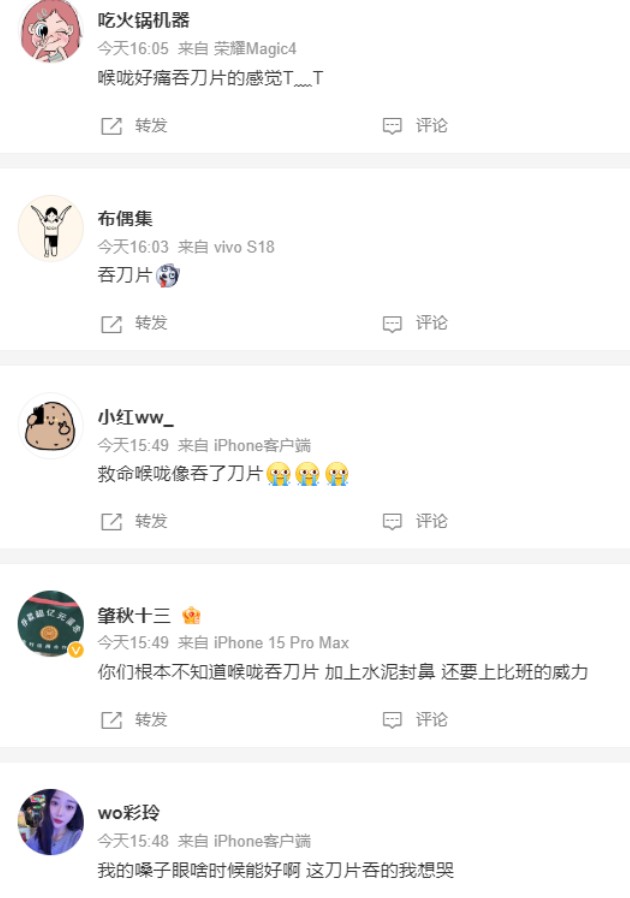The height and width of the screenshot is (898, 630).
Task: Open 吃火锅机器's profile avatar
Action: pos(50,31)
